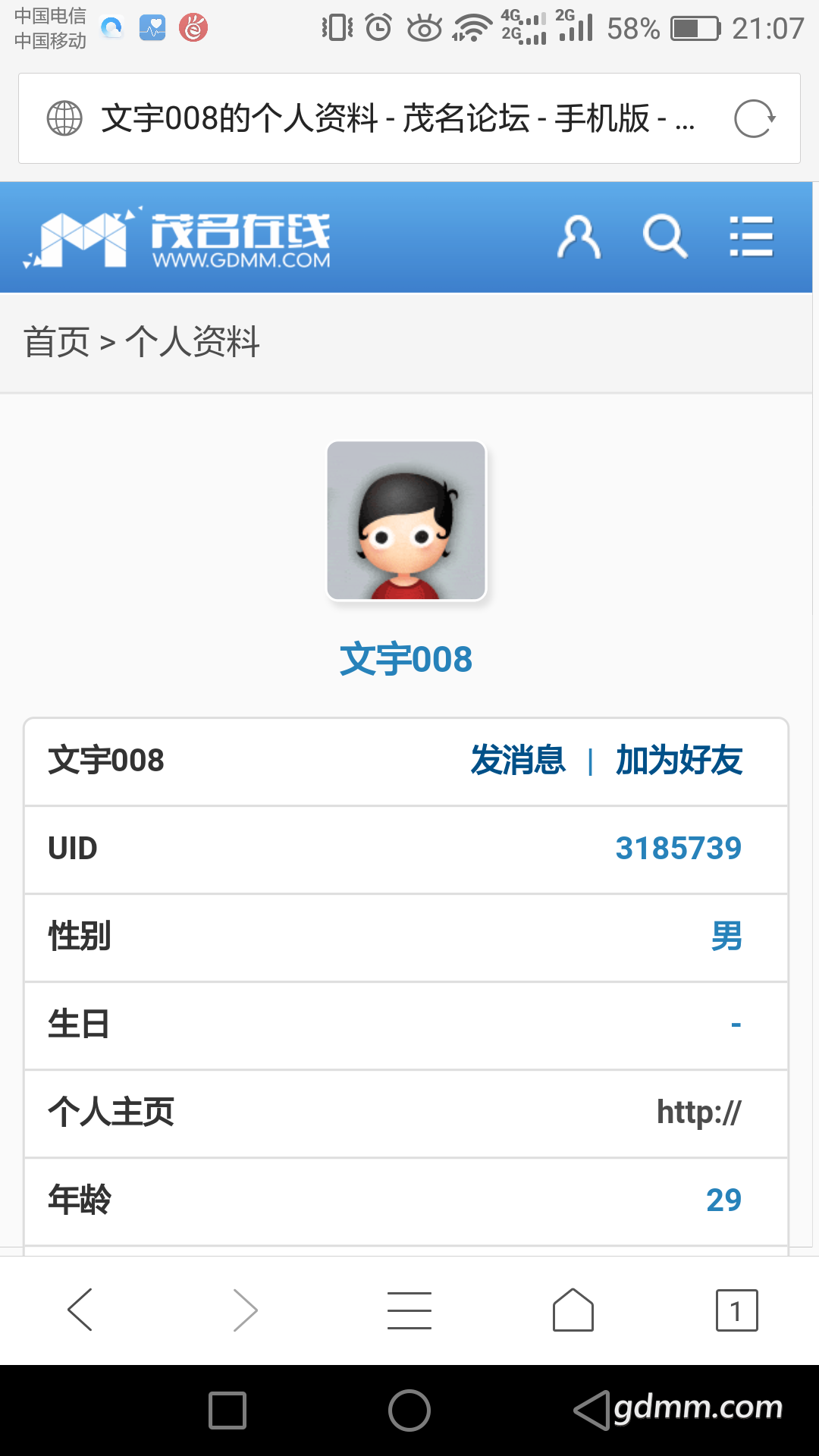Viewport: 819px width, 1456px height.
Task: Go to the browser home page
Action: [x=573, y=1310]
